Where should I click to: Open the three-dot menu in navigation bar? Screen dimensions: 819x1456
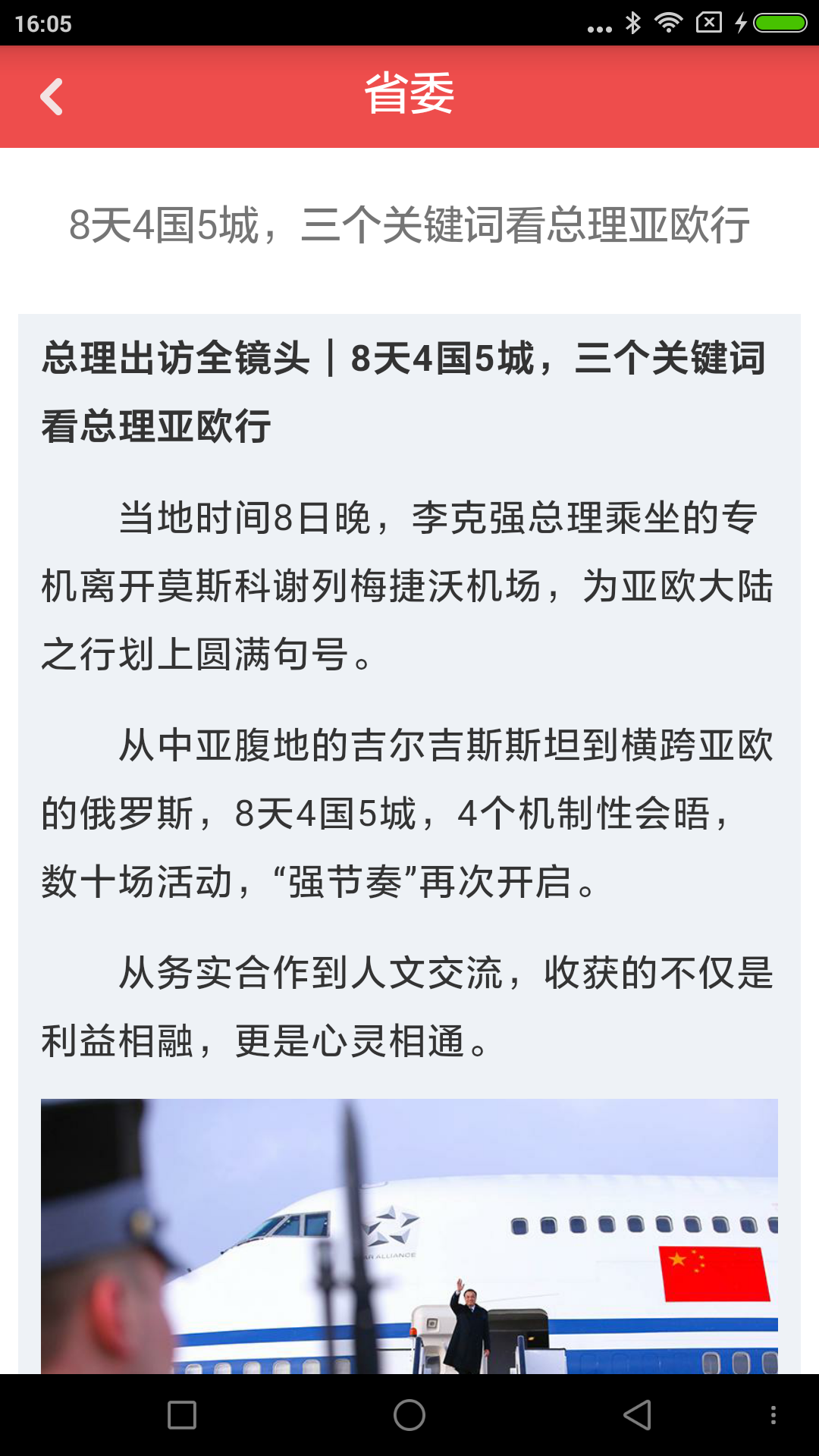[x=773, y=1415]
